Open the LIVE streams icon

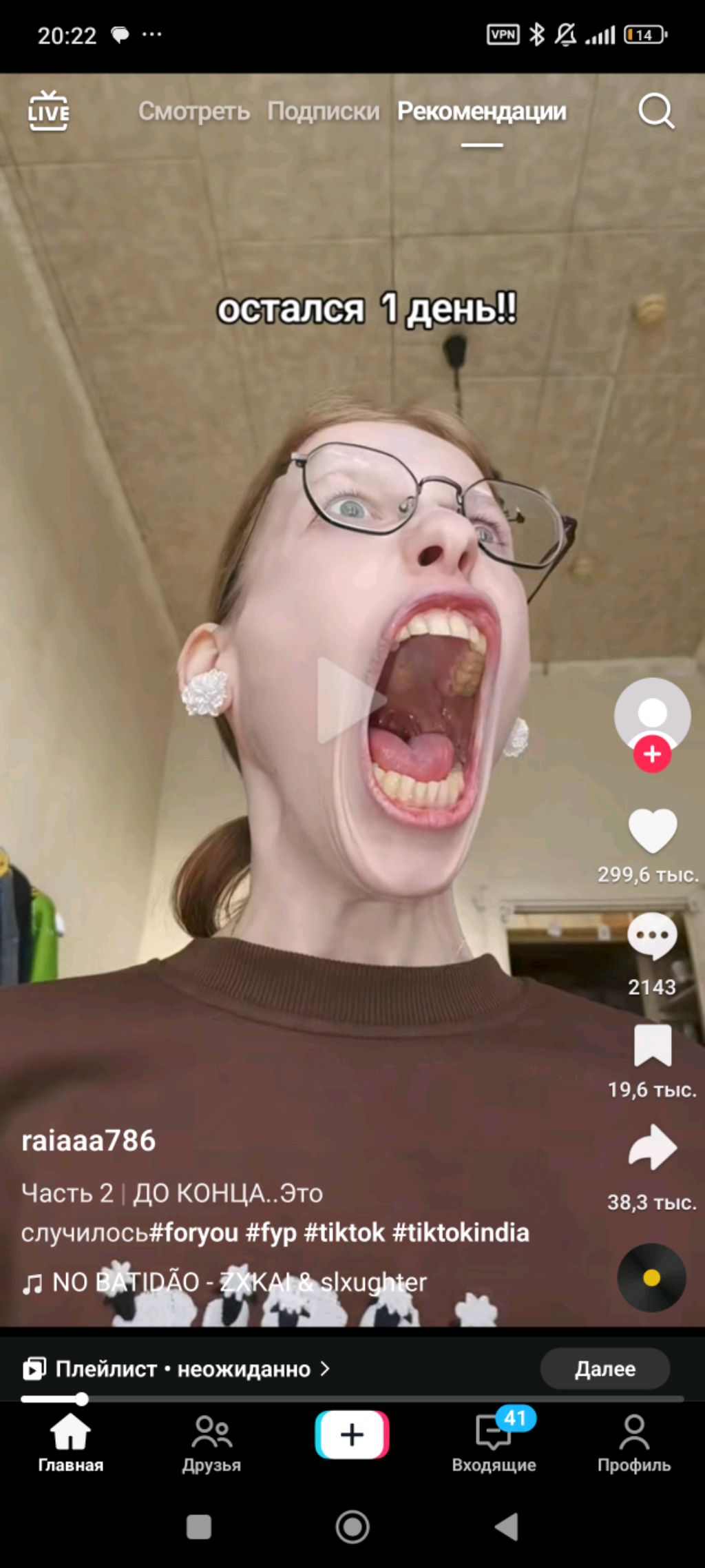click(x=48, y=111)
